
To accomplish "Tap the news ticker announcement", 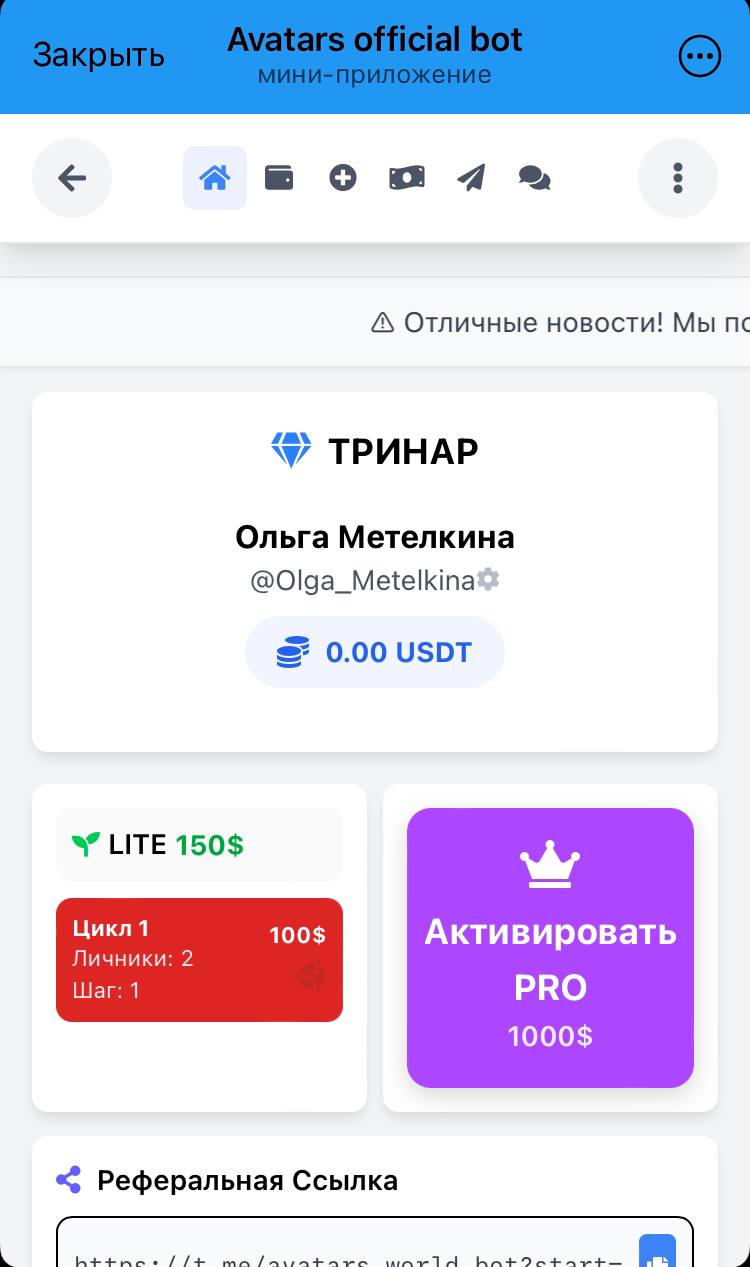I will pos(560,322).
